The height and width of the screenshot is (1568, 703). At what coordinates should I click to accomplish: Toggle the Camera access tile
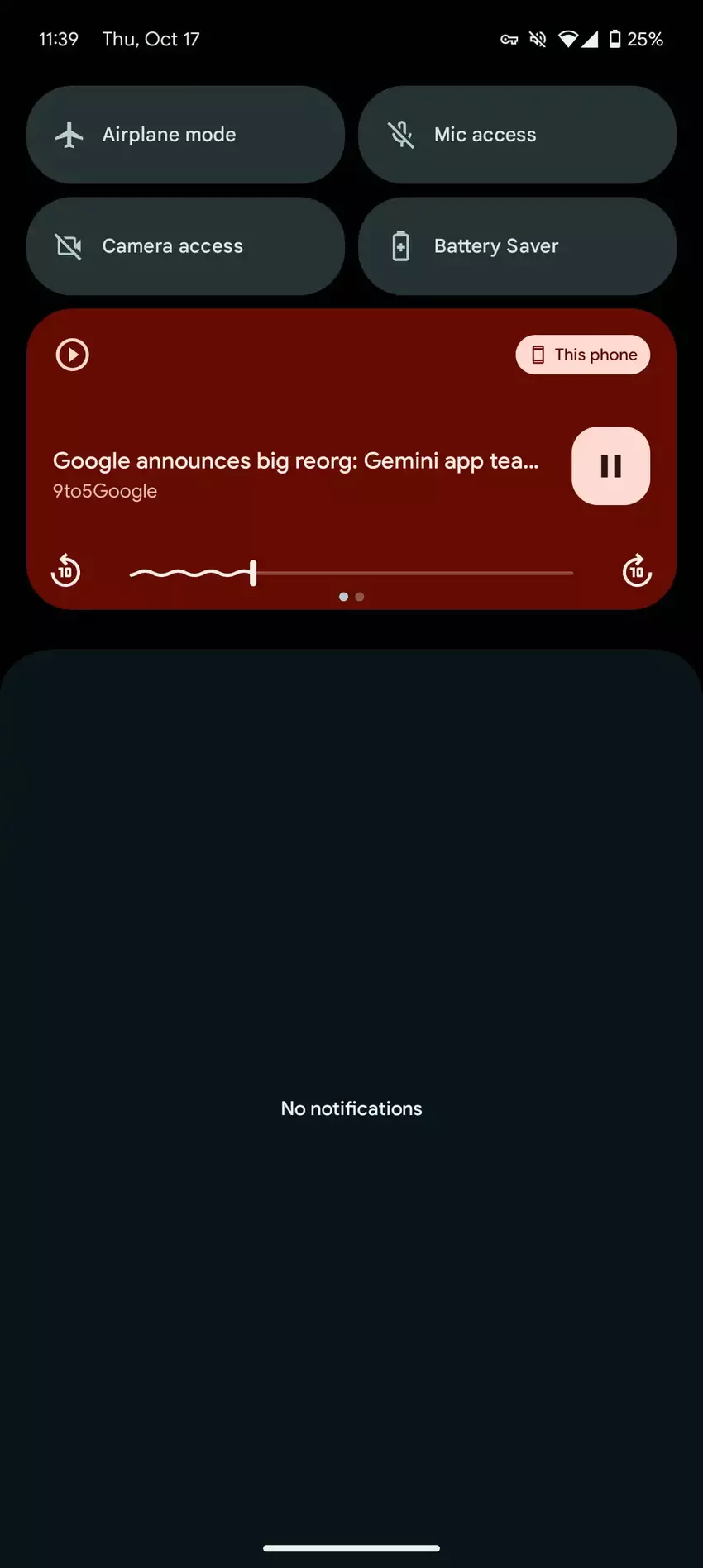[x=185, y=246]
